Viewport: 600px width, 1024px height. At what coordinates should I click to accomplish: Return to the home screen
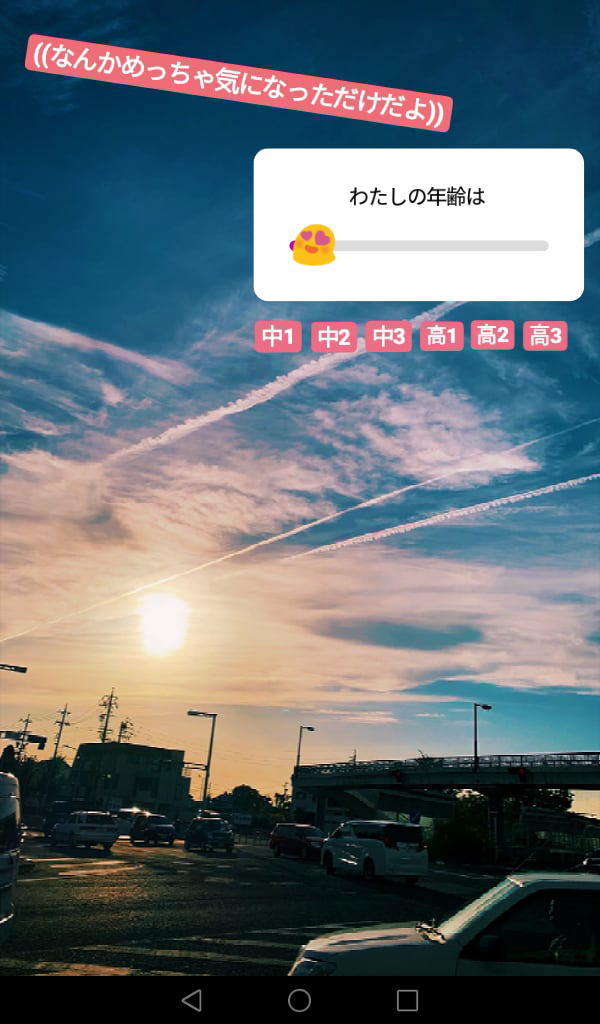(x=299, y=1000)
